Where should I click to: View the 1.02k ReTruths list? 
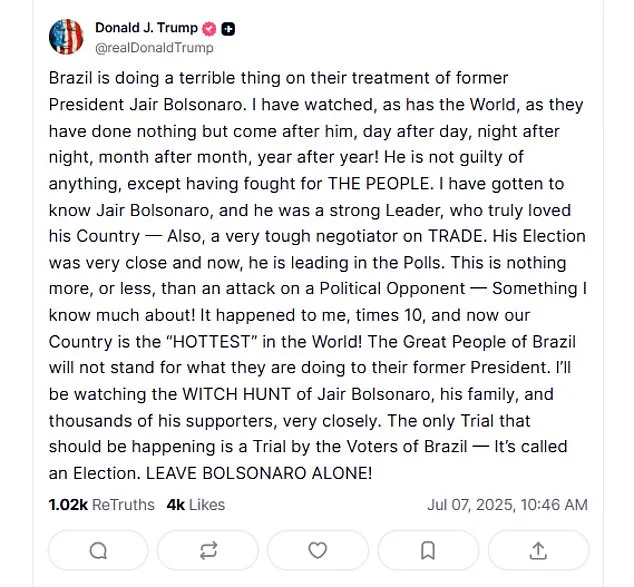(x=102, y=505)
